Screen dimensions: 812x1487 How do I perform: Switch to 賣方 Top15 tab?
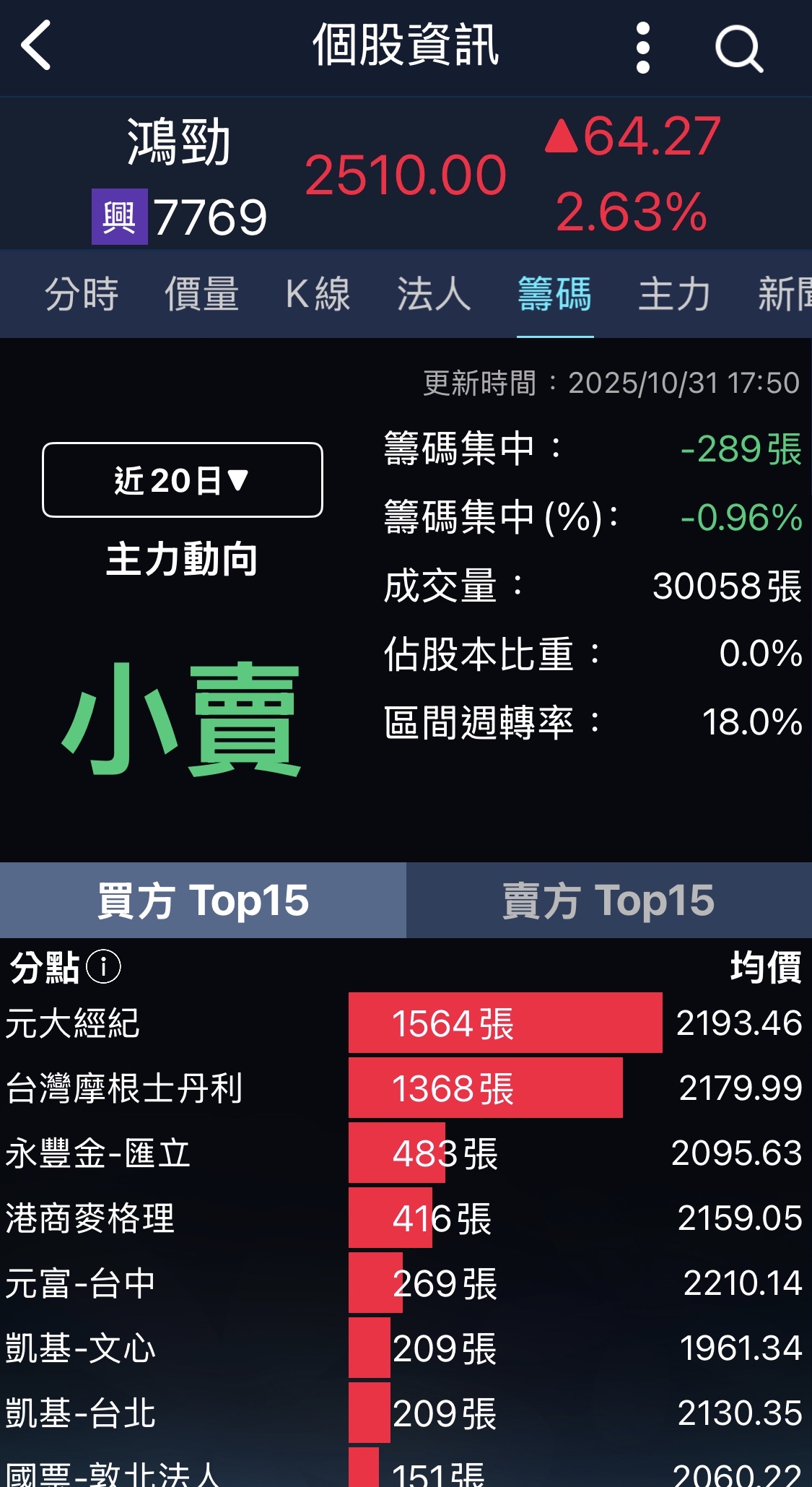coord(609,900)
